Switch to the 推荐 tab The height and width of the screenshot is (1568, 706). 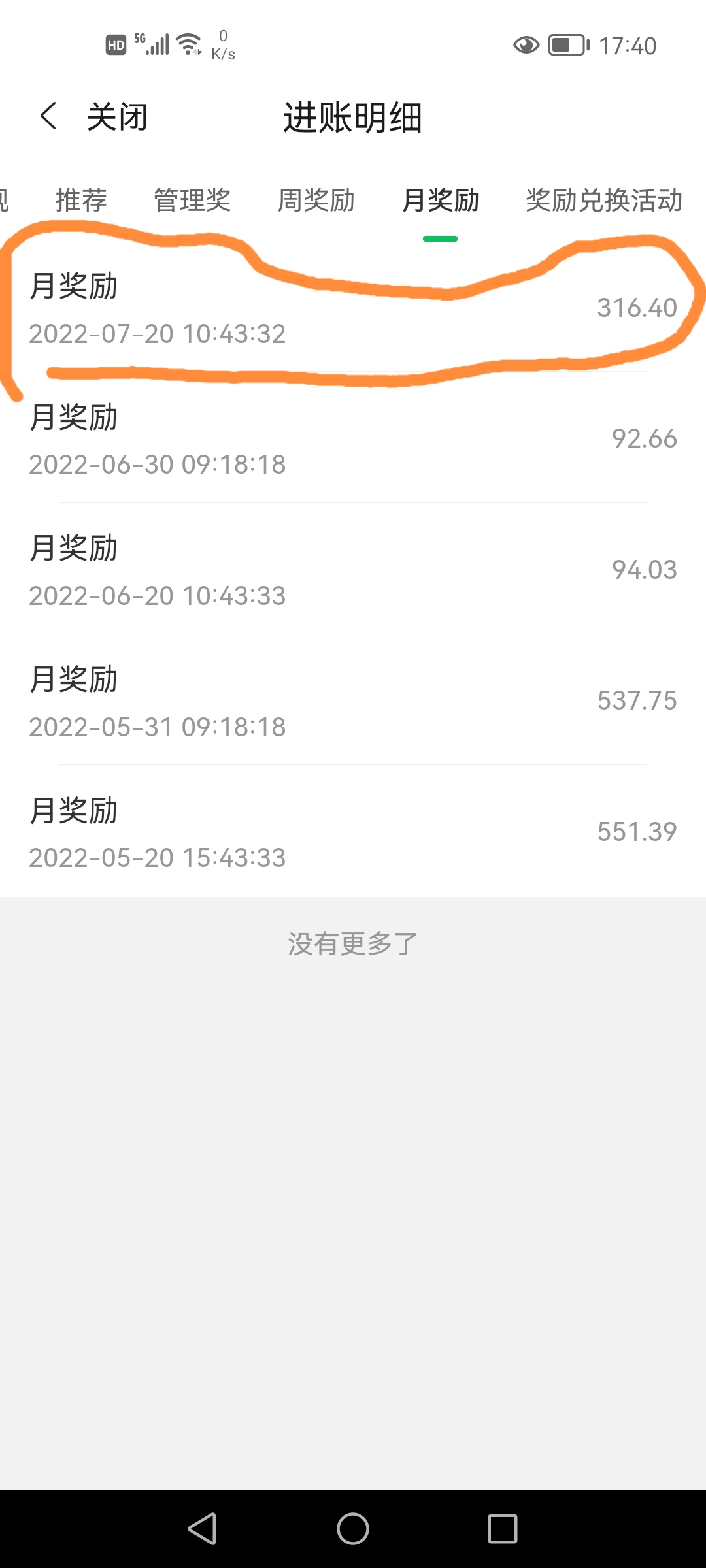coord(81,200)
